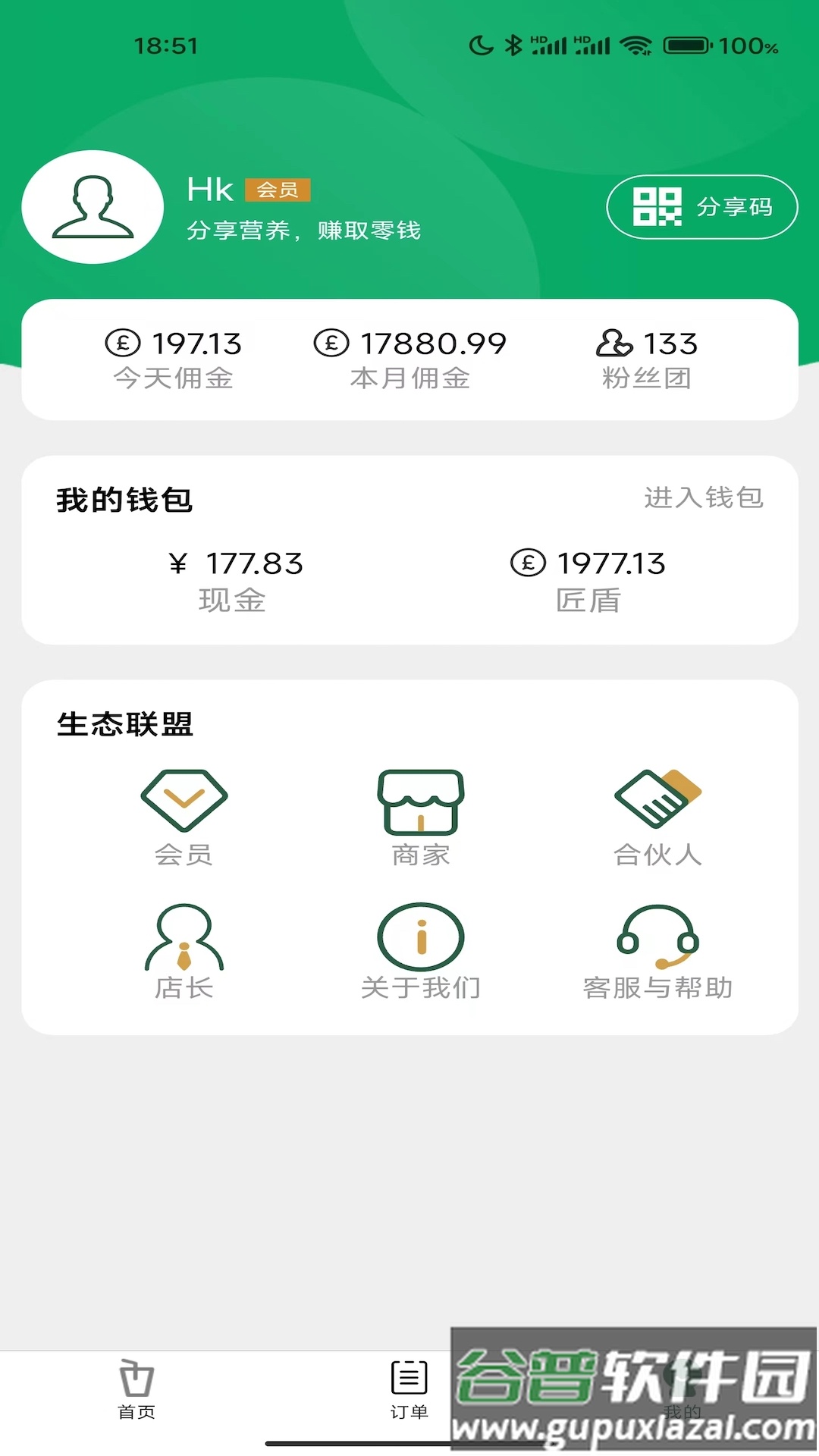Tap the 本月佣金 commission amount
Viewport: 819px width, 1456px height.
(432, 343)
